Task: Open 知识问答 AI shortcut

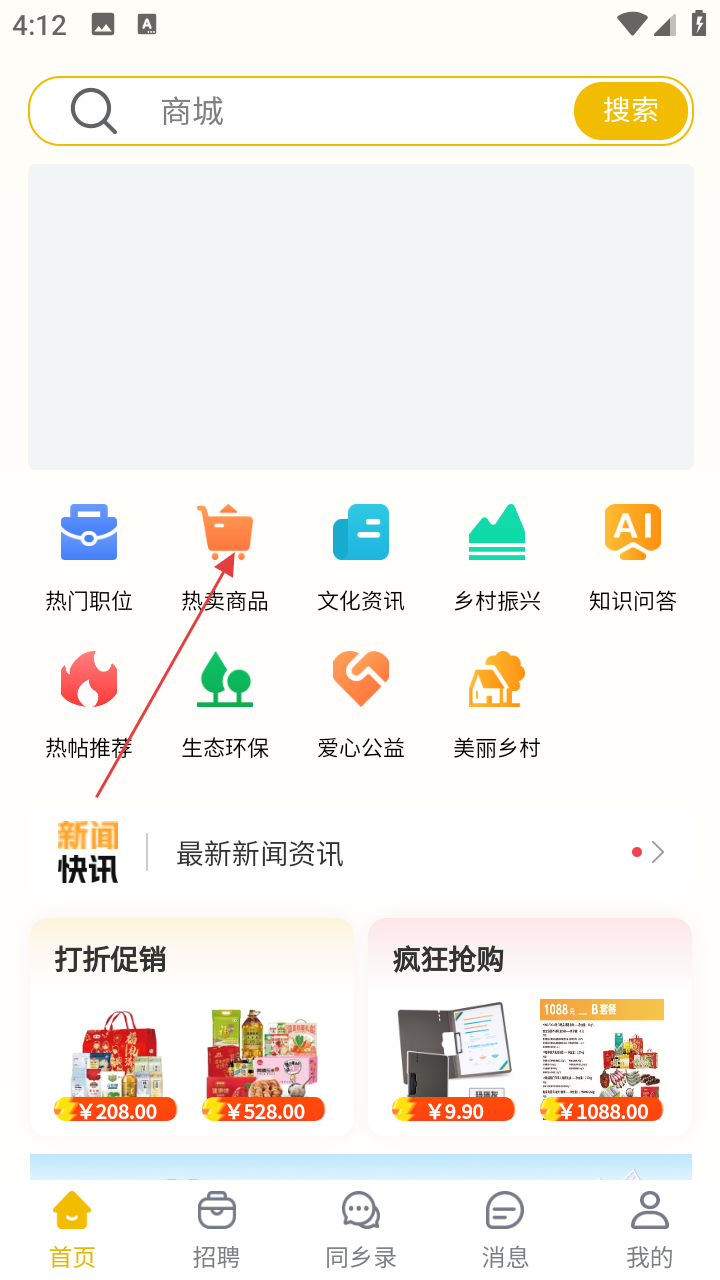Action: pyautogui.click(x=633, y=557)
